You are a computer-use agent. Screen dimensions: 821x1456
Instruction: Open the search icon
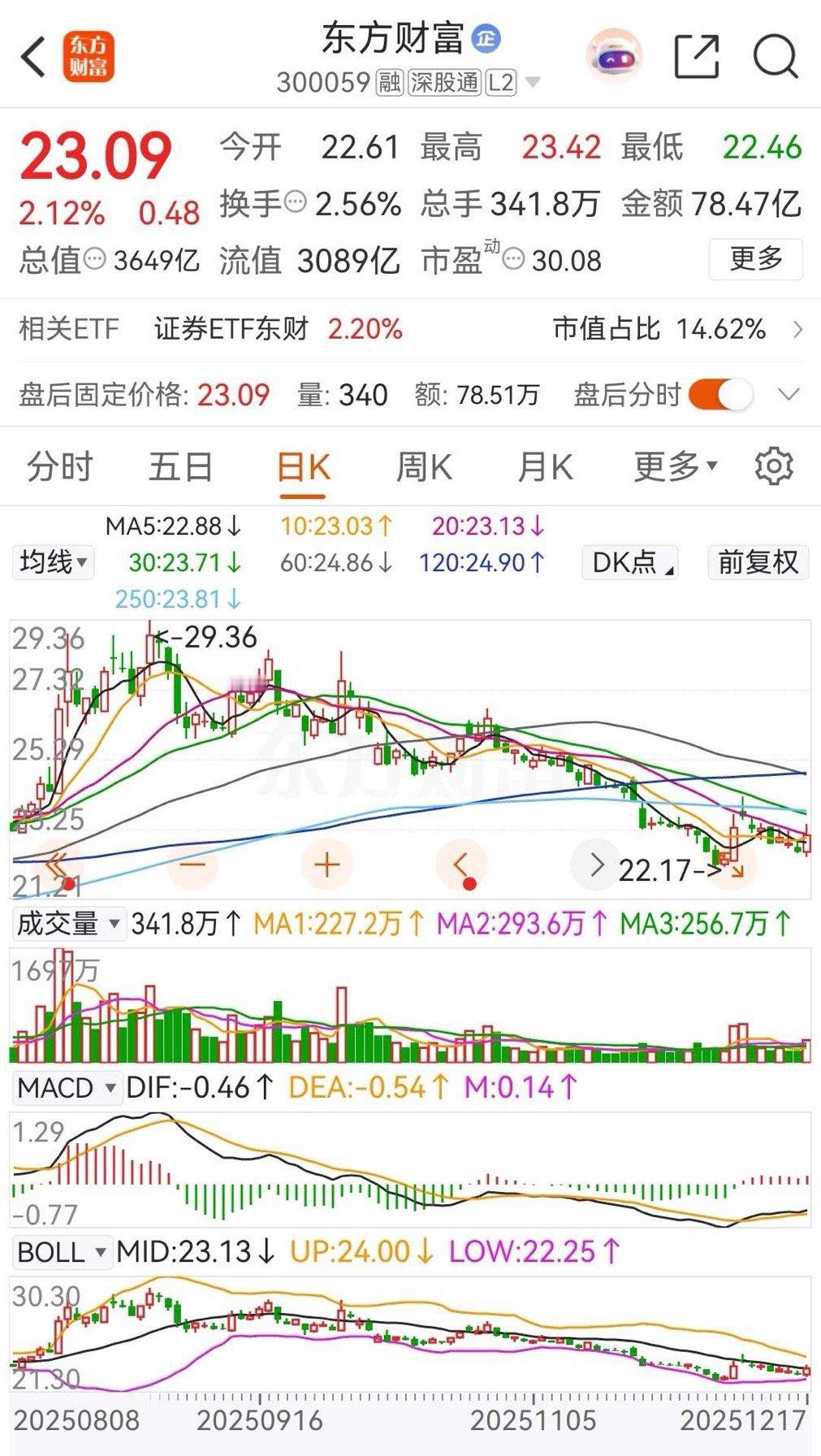coord(774,55)
